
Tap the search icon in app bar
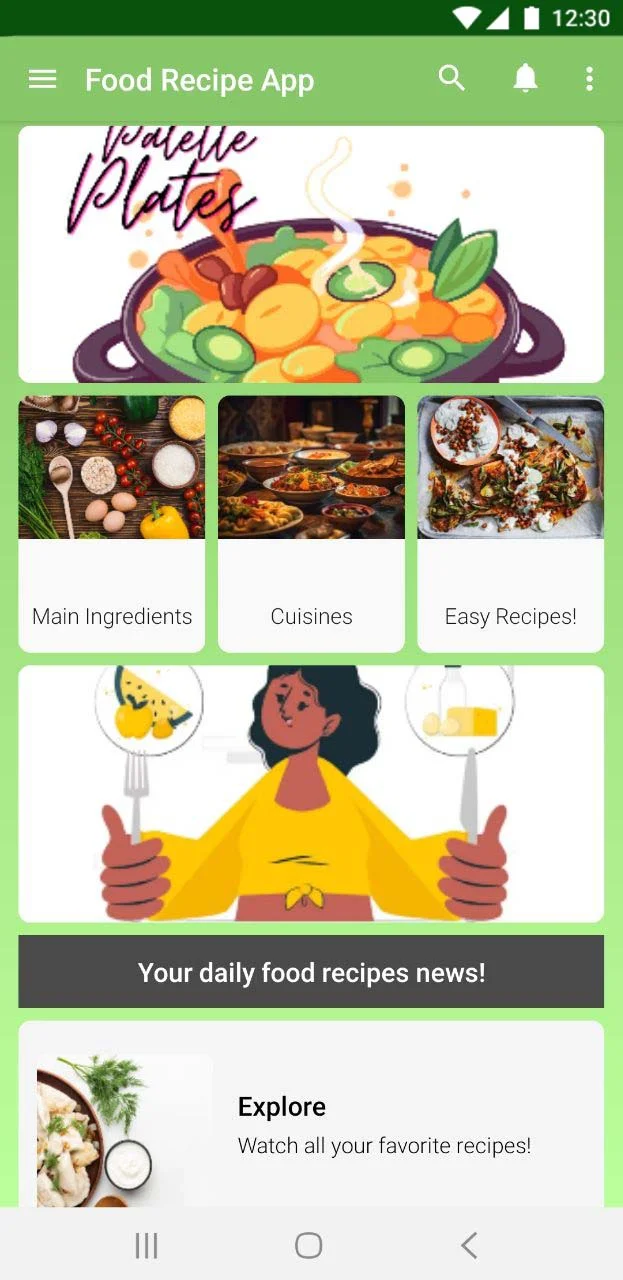coord(452,79)
